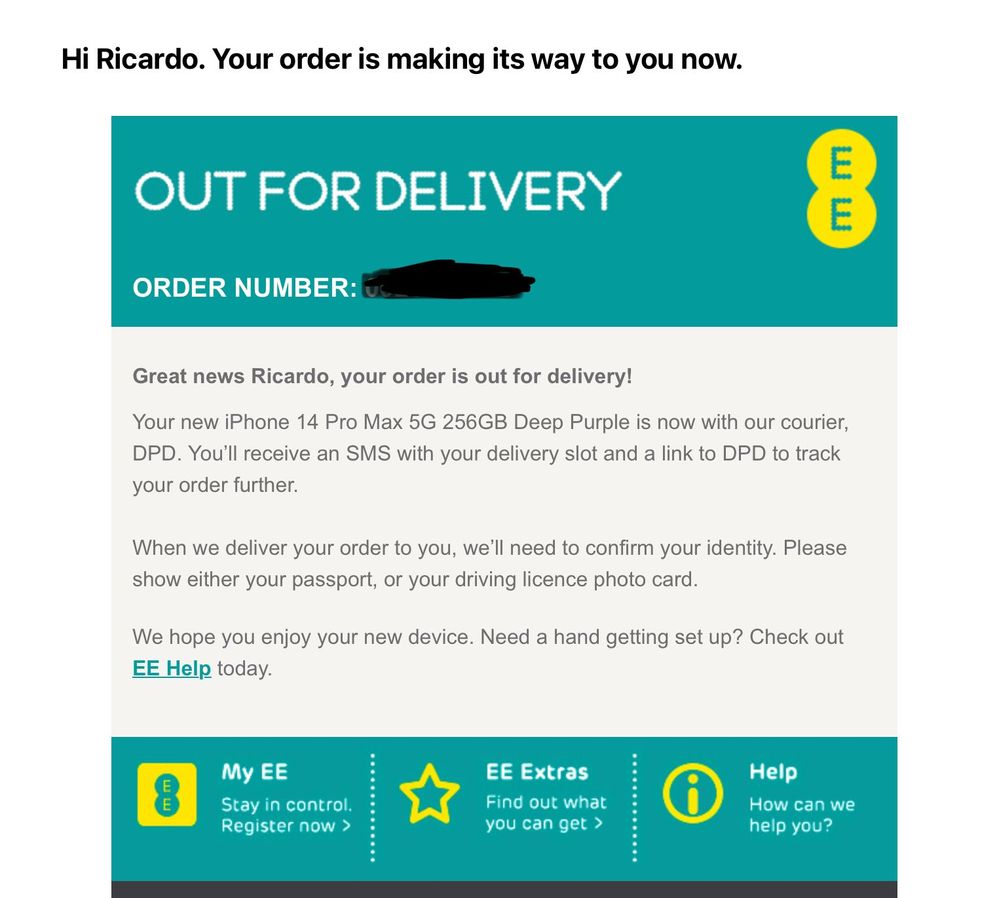Open the EE Help link
The height and width of the screenshot is (898, 999).
[171, 668]
